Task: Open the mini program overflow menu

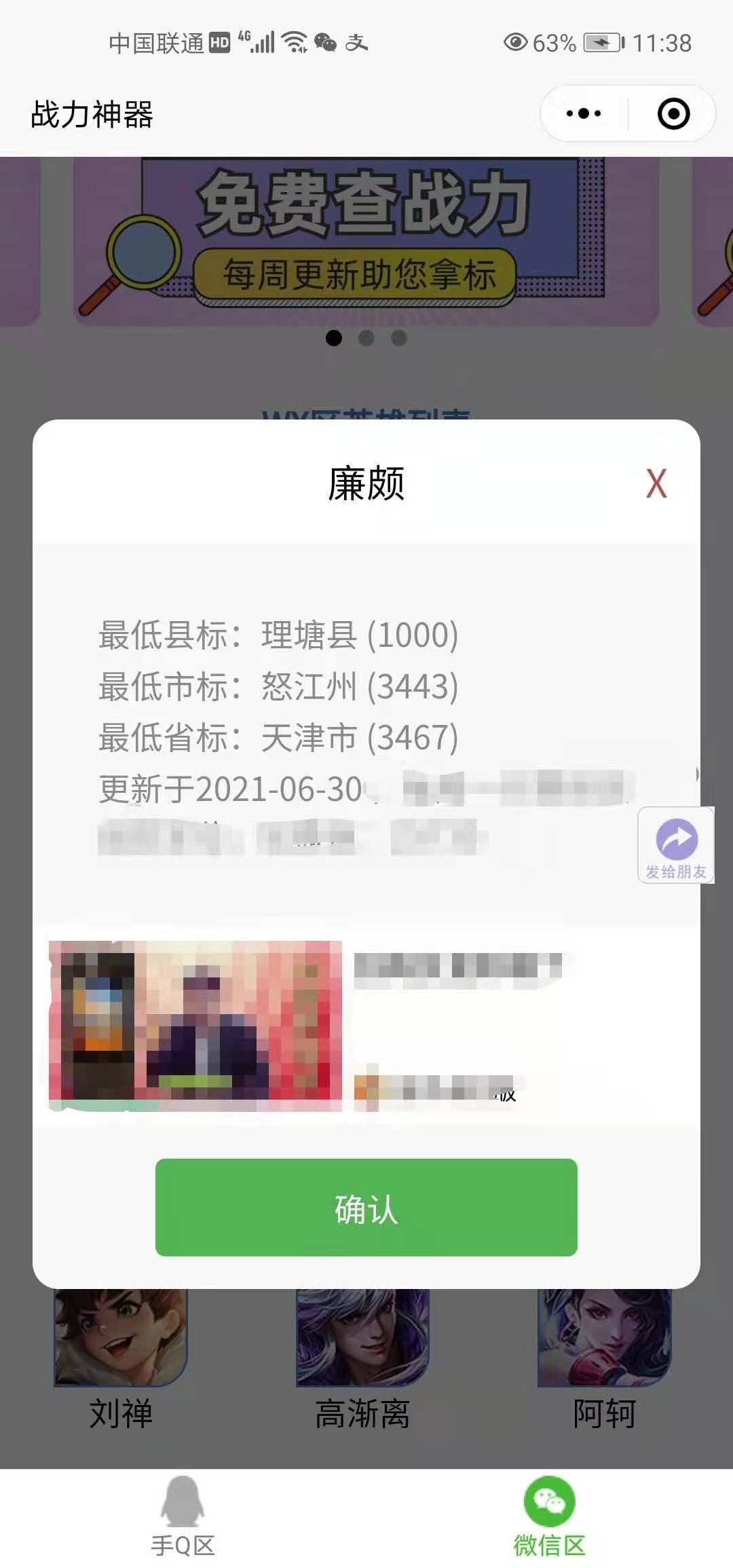Action: tap(584, 113)
